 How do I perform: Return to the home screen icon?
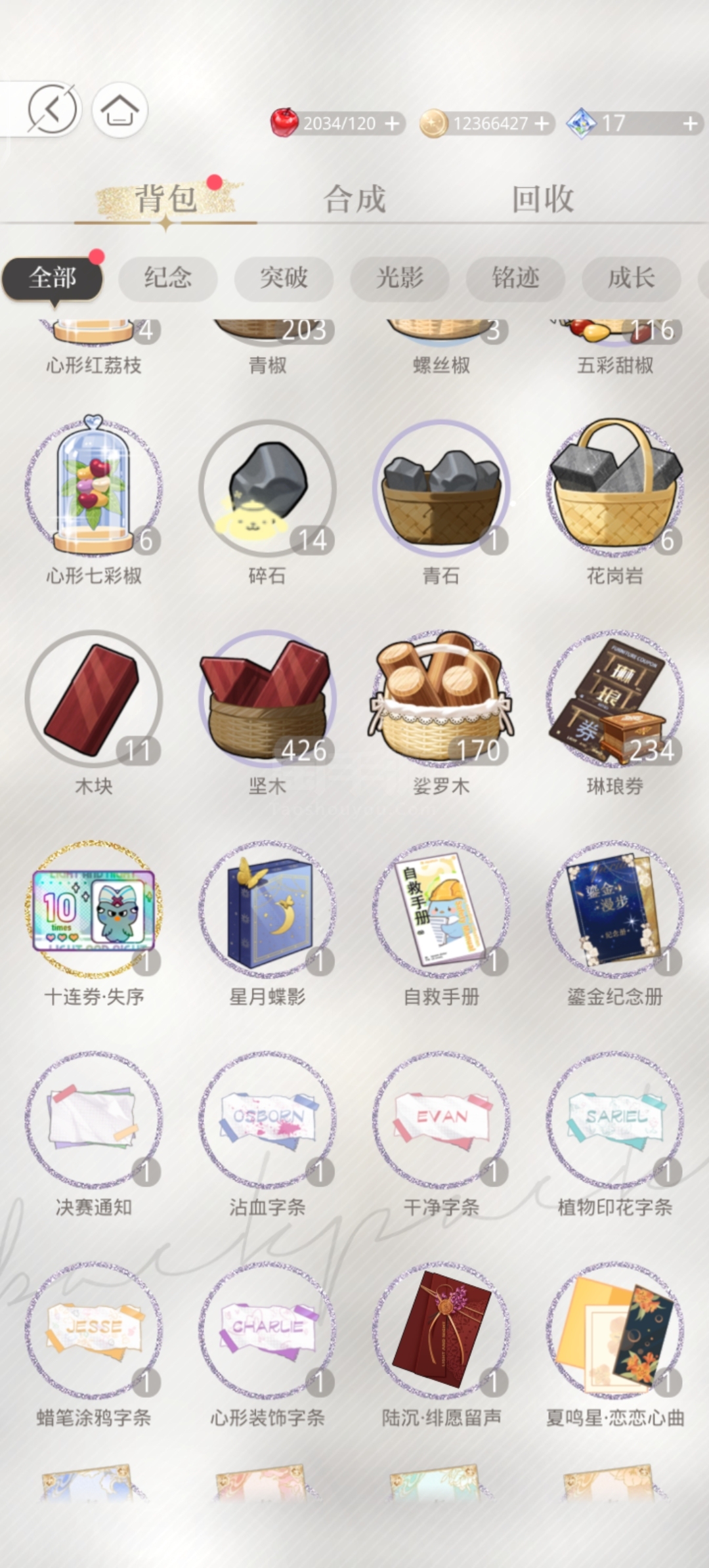119,110
